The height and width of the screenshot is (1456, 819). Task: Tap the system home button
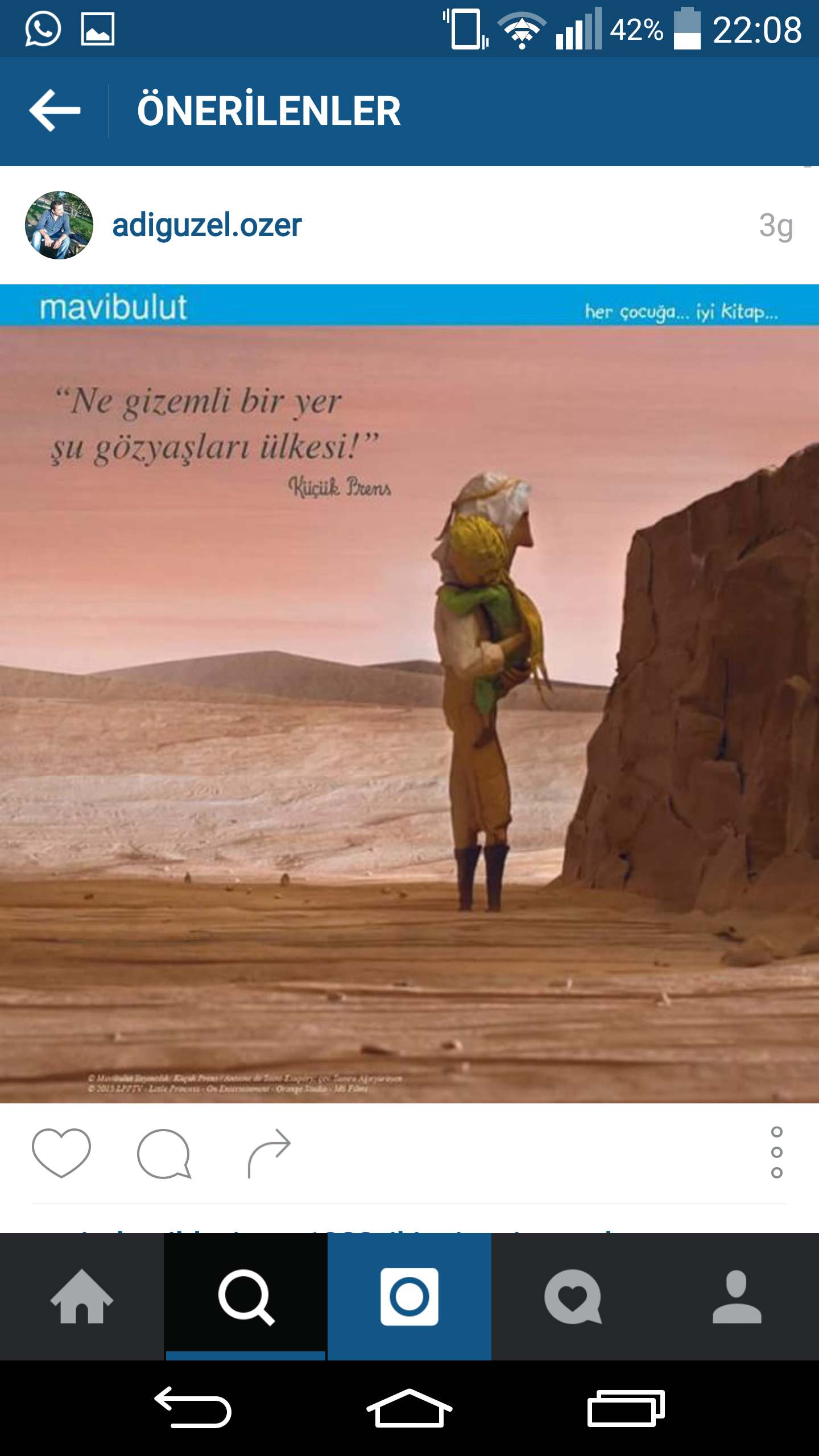pyautogui.click(x=409, y=1408)
